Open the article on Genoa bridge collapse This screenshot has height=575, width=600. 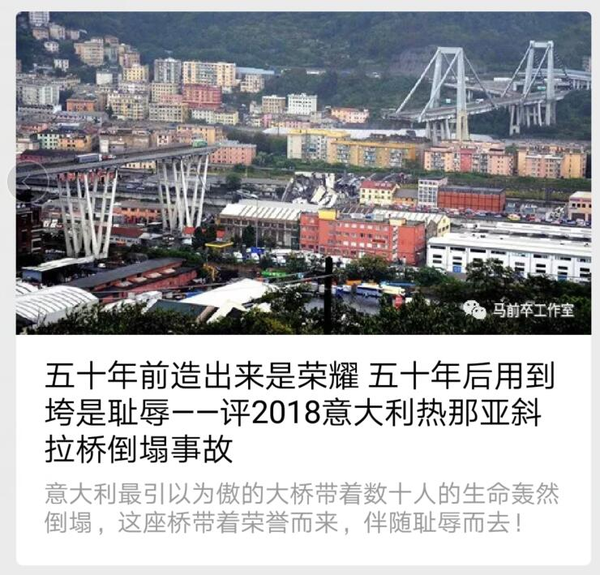coord(300,411)
